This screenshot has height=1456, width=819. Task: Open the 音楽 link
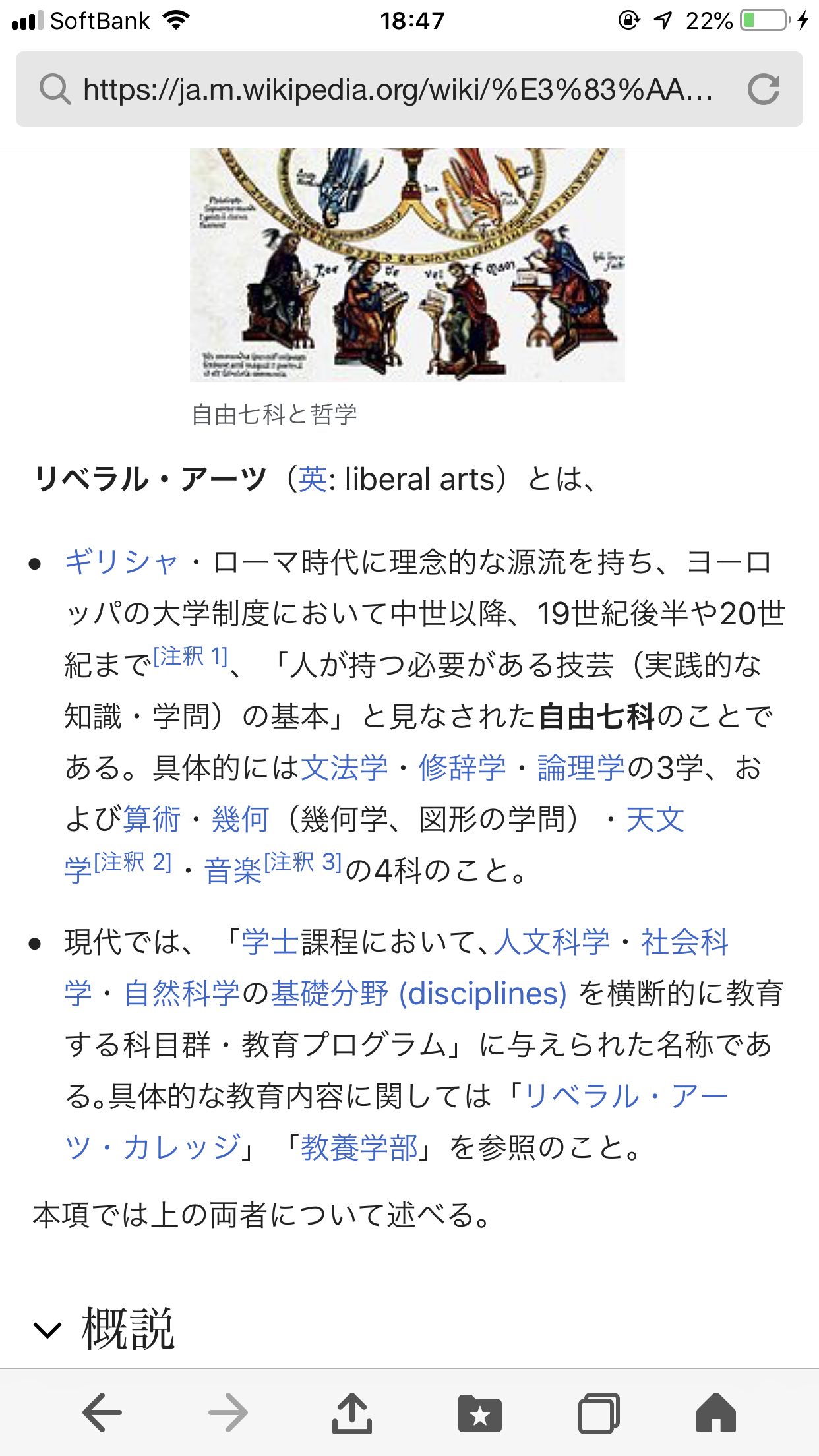[233, 871]
